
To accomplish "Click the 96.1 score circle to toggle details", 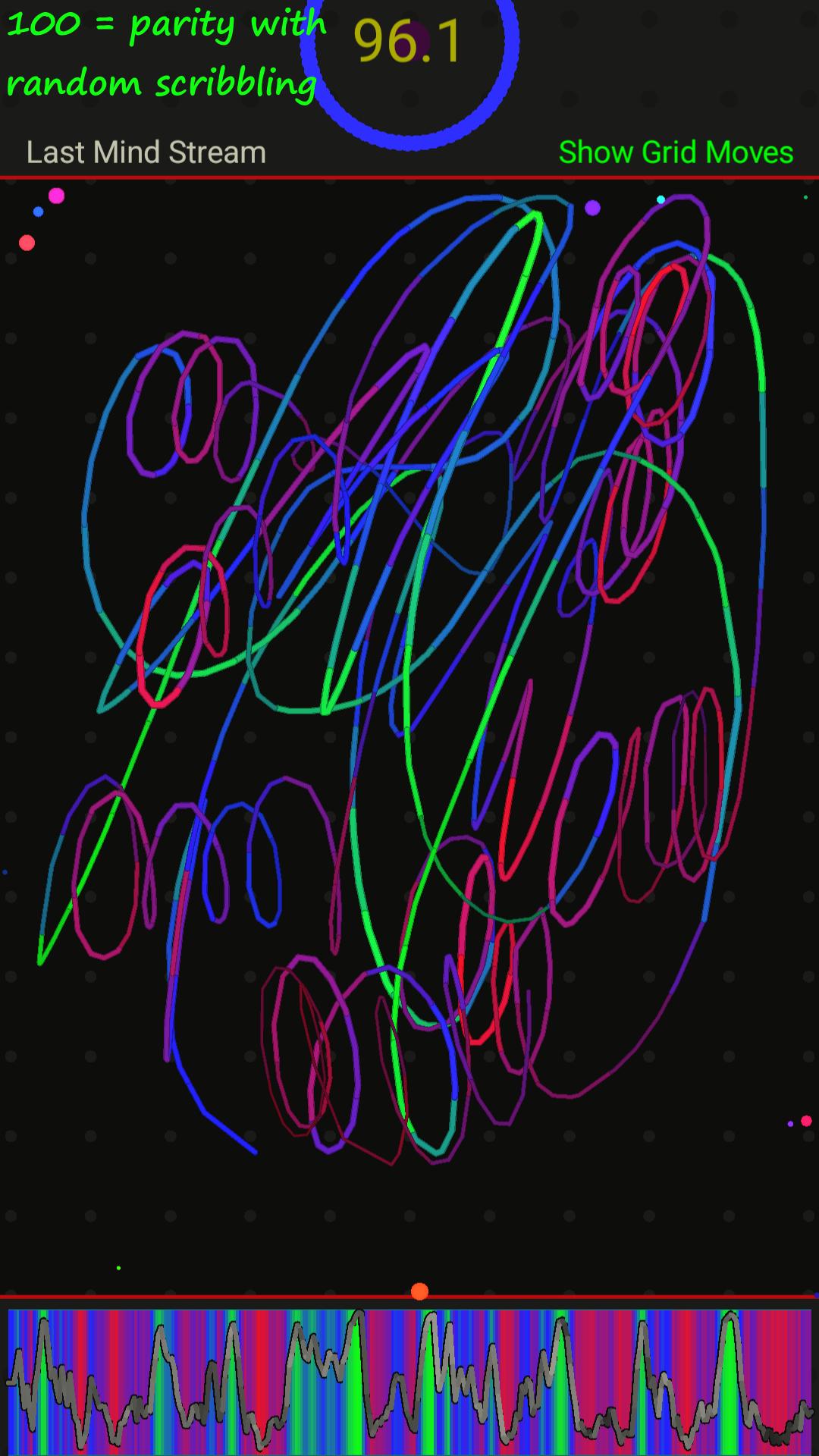I will [x=409, y=72].
